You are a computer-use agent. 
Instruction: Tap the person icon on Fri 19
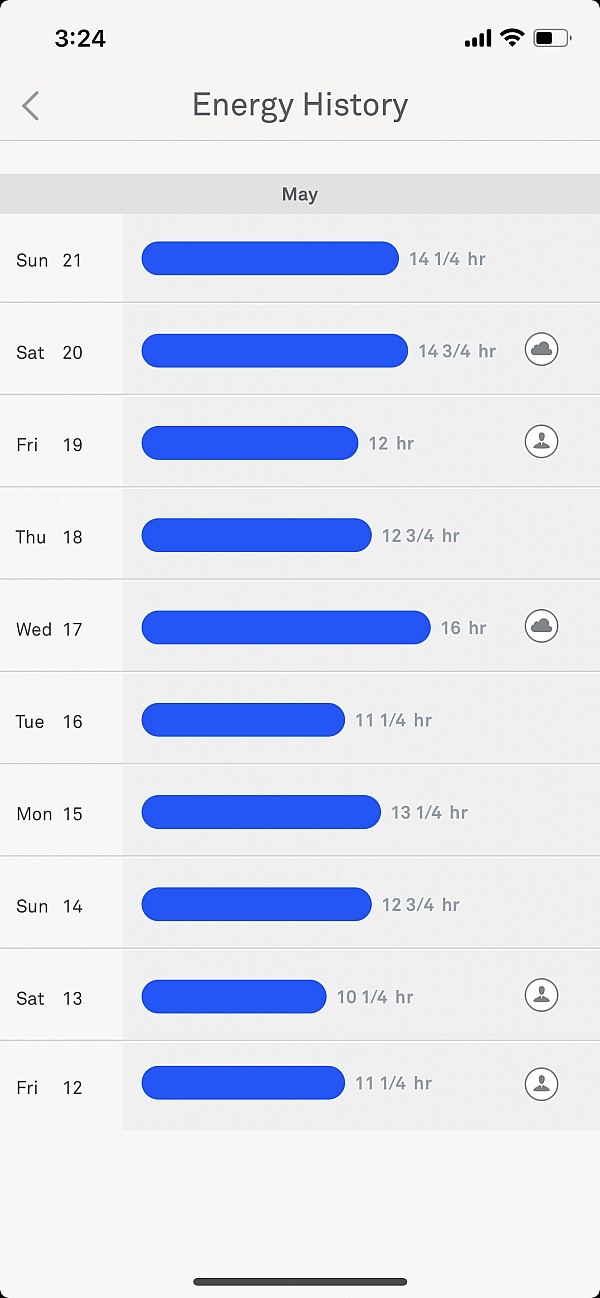[x=541, y=441]
